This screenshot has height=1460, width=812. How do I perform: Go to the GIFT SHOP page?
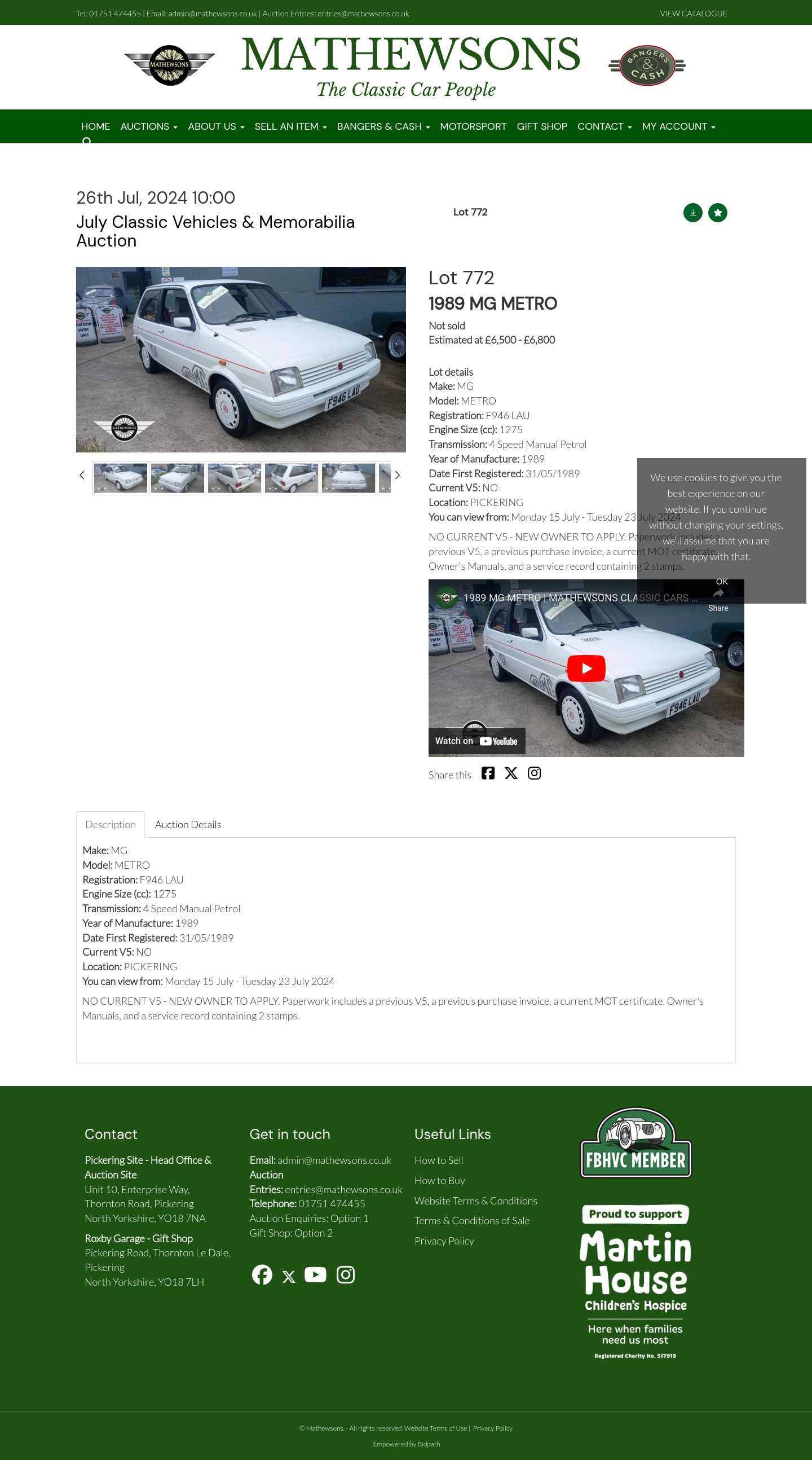[x=542, y=126]
